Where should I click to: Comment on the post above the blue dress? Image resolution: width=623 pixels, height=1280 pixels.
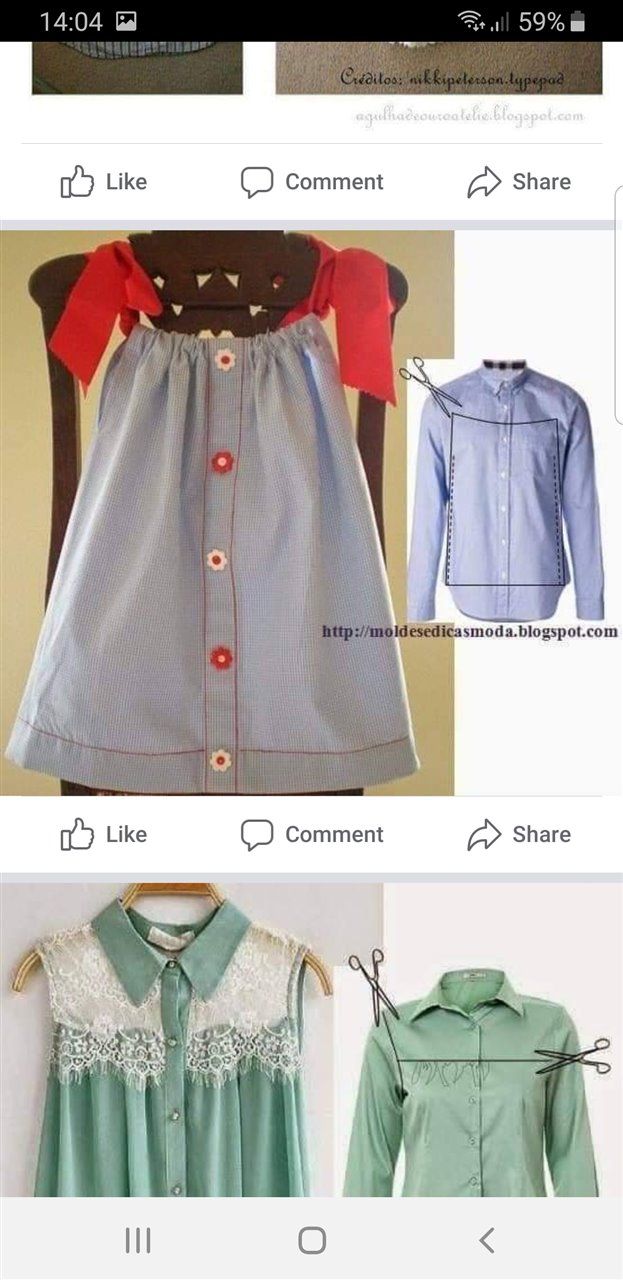[x=312, y=182]
